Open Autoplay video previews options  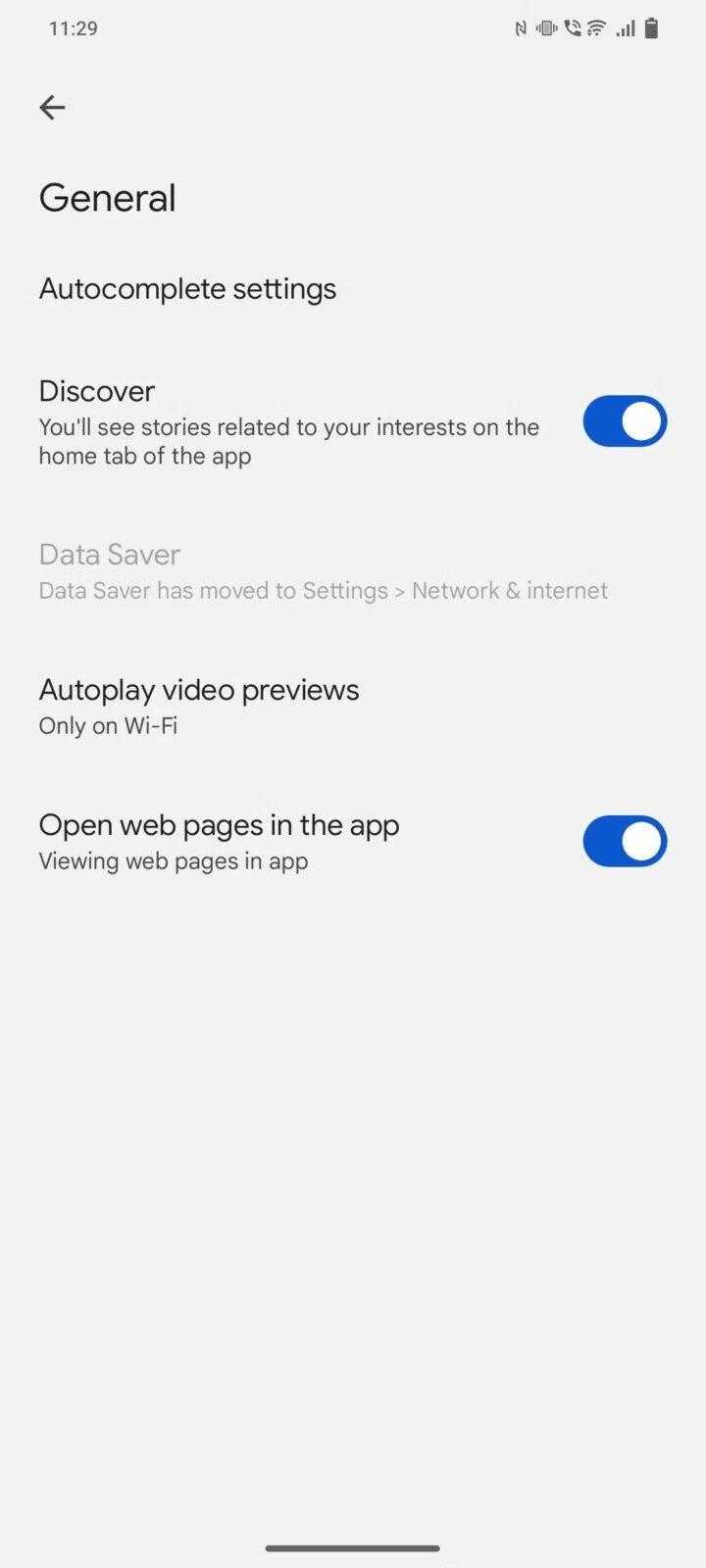pos(353,706)
